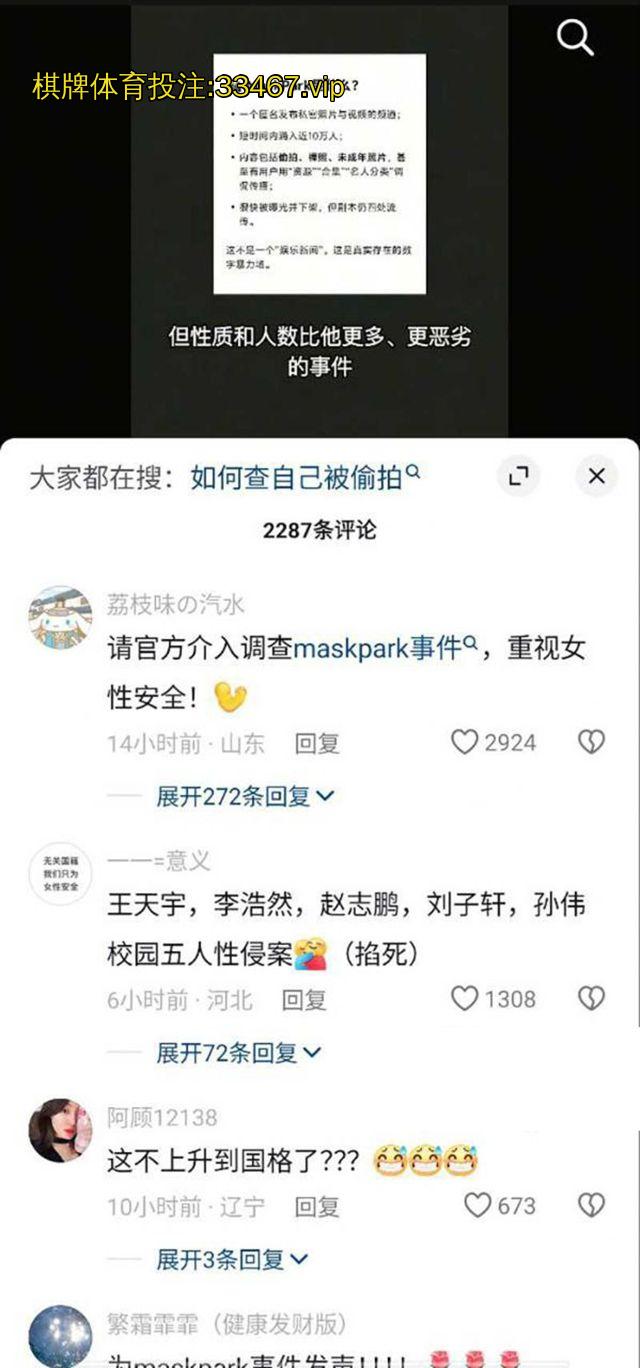The height and width of the screenshot is (1368, 640).
Task: Dislike the comment by 一一=意义
Action: (x=592, y=999)
